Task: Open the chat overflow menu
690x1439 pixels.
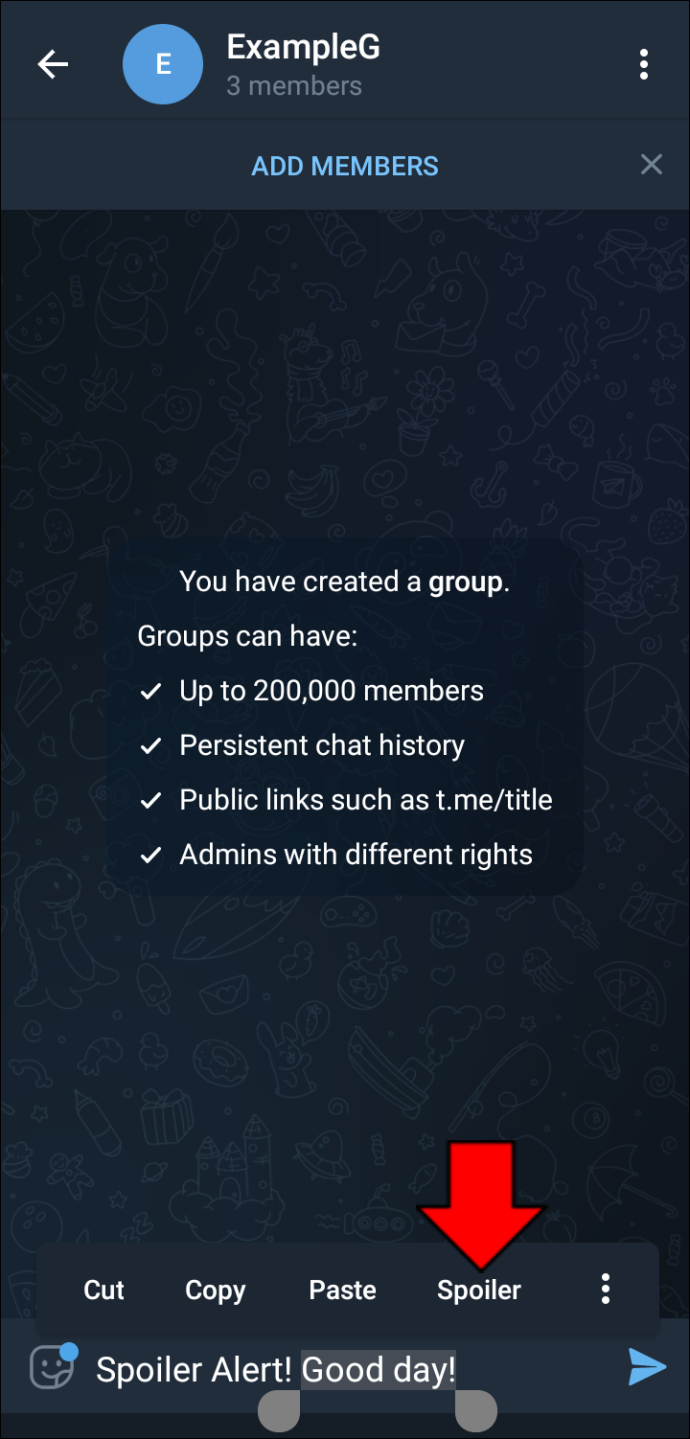Action: click(644, 66)
